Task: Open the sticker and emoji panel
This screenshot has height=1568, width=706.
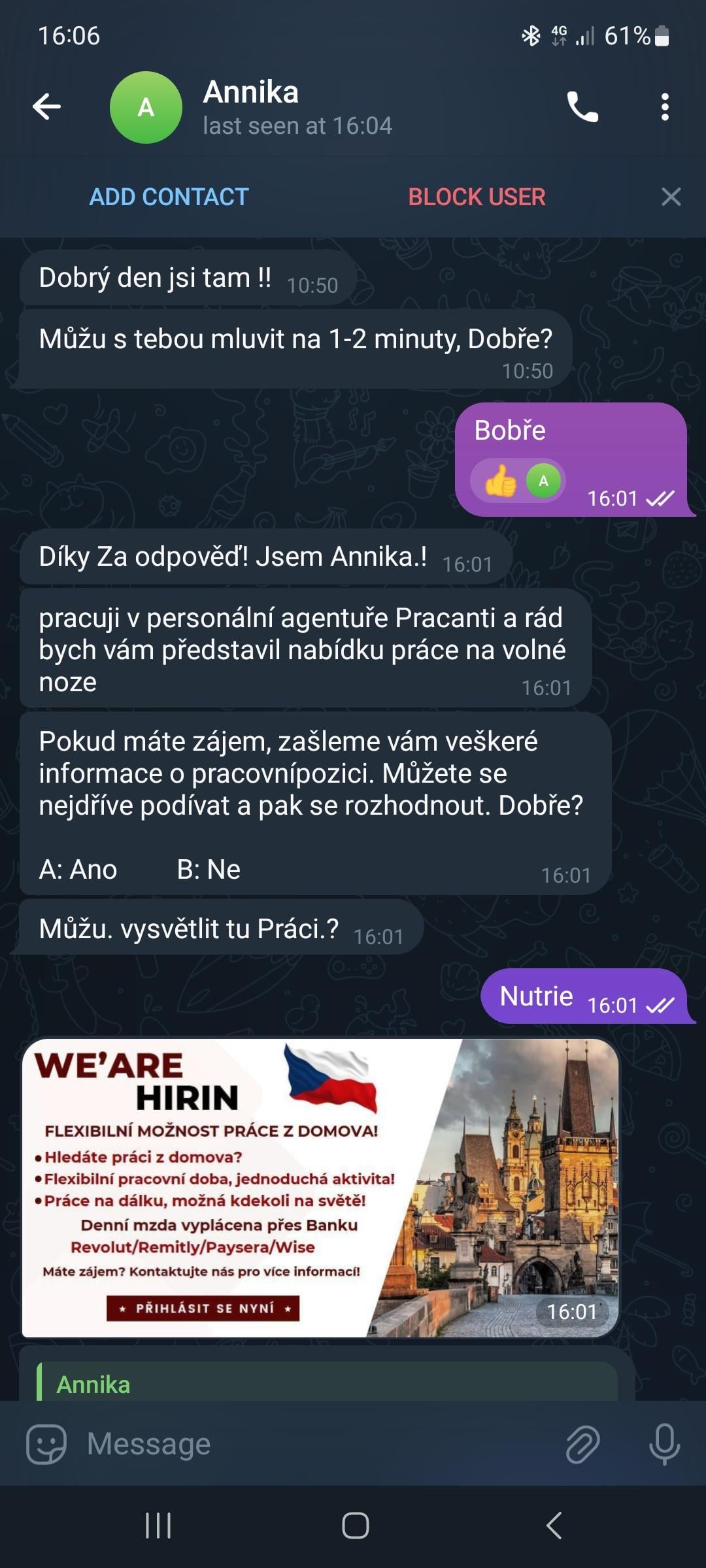Action: click(46, 1444)
